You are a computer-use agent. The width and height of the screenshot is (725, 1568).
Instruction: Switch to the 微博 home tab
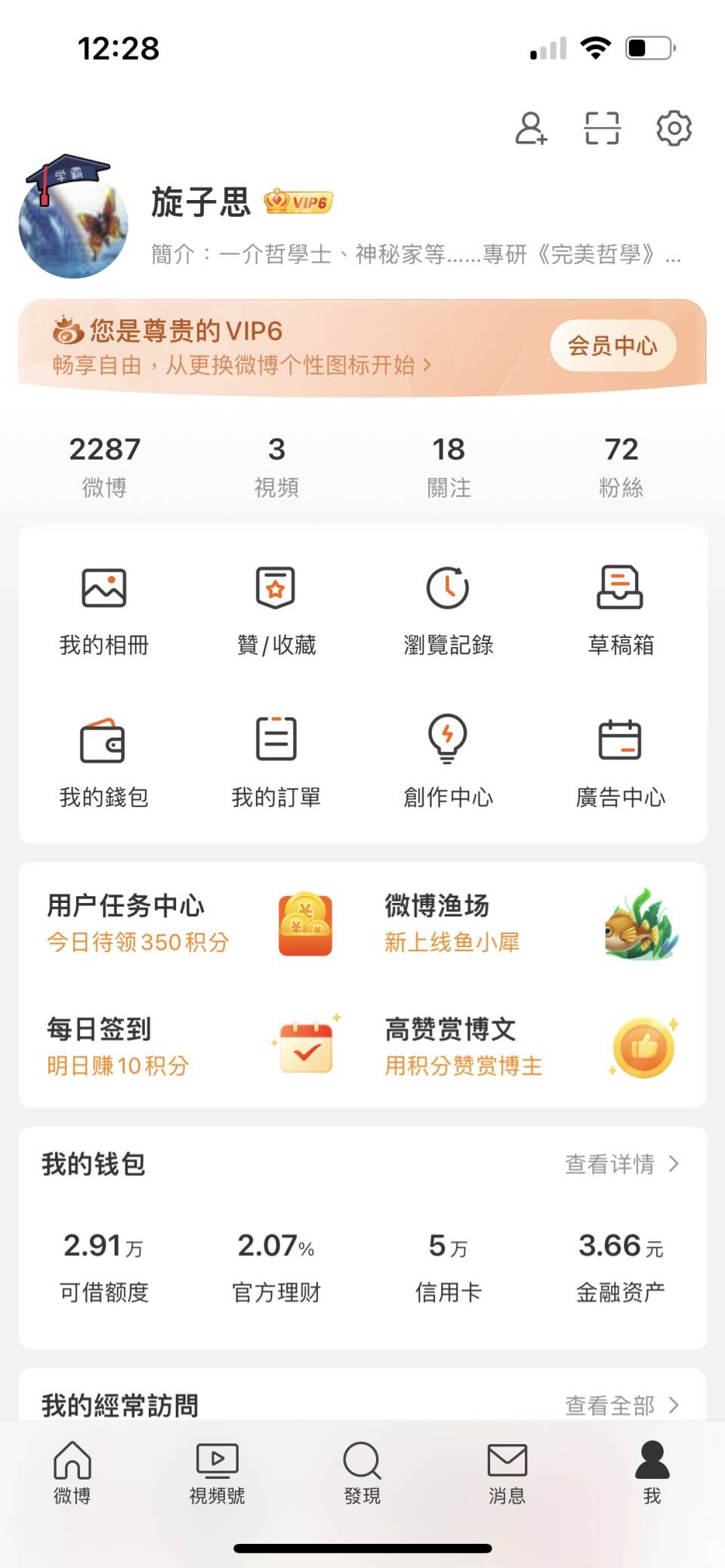[72, 1471]
